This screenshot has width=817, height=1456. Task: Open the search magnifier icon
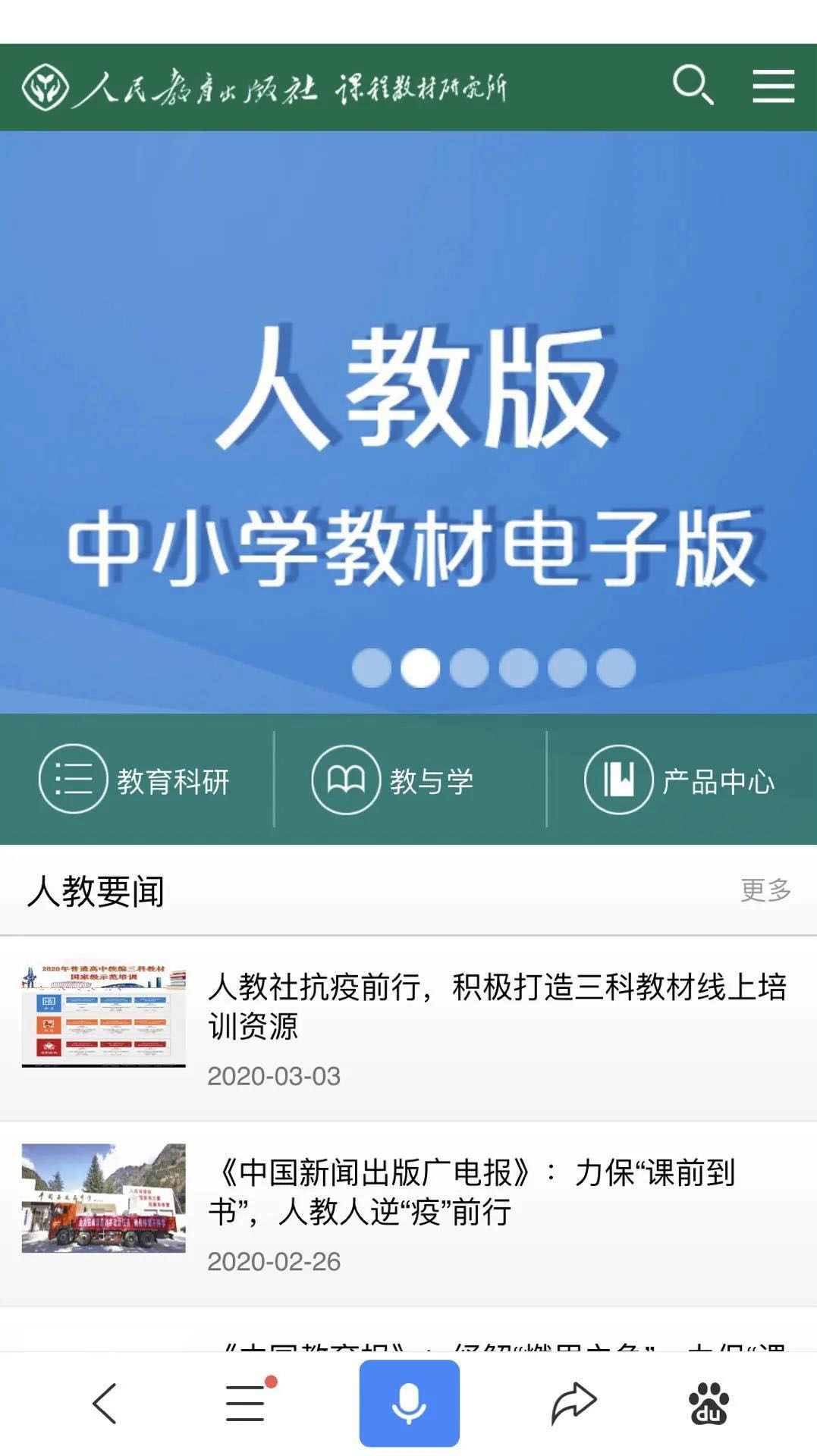coord(693,85)
